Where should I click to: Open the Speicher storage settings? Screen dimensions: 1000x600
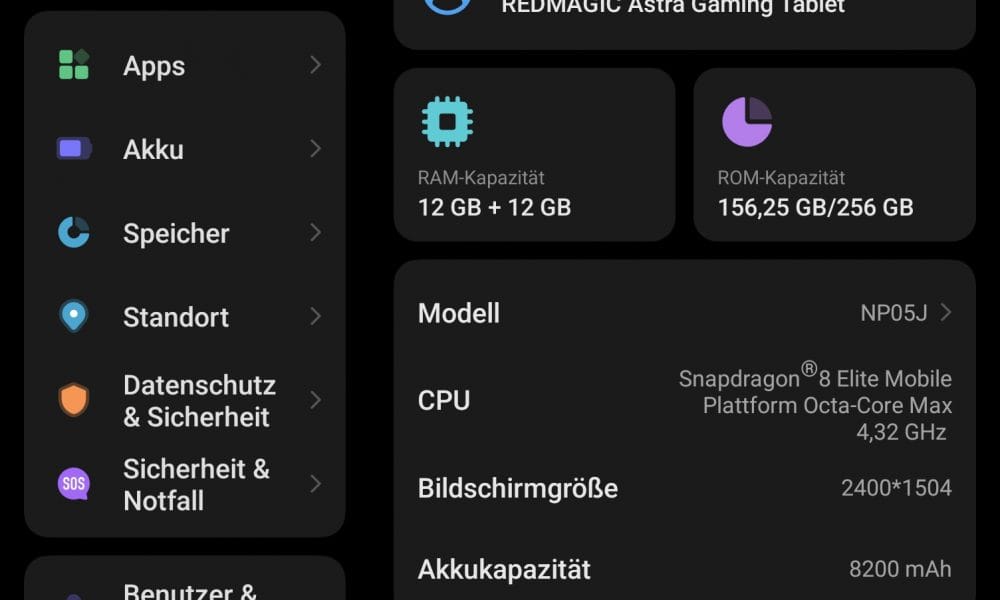185,233
